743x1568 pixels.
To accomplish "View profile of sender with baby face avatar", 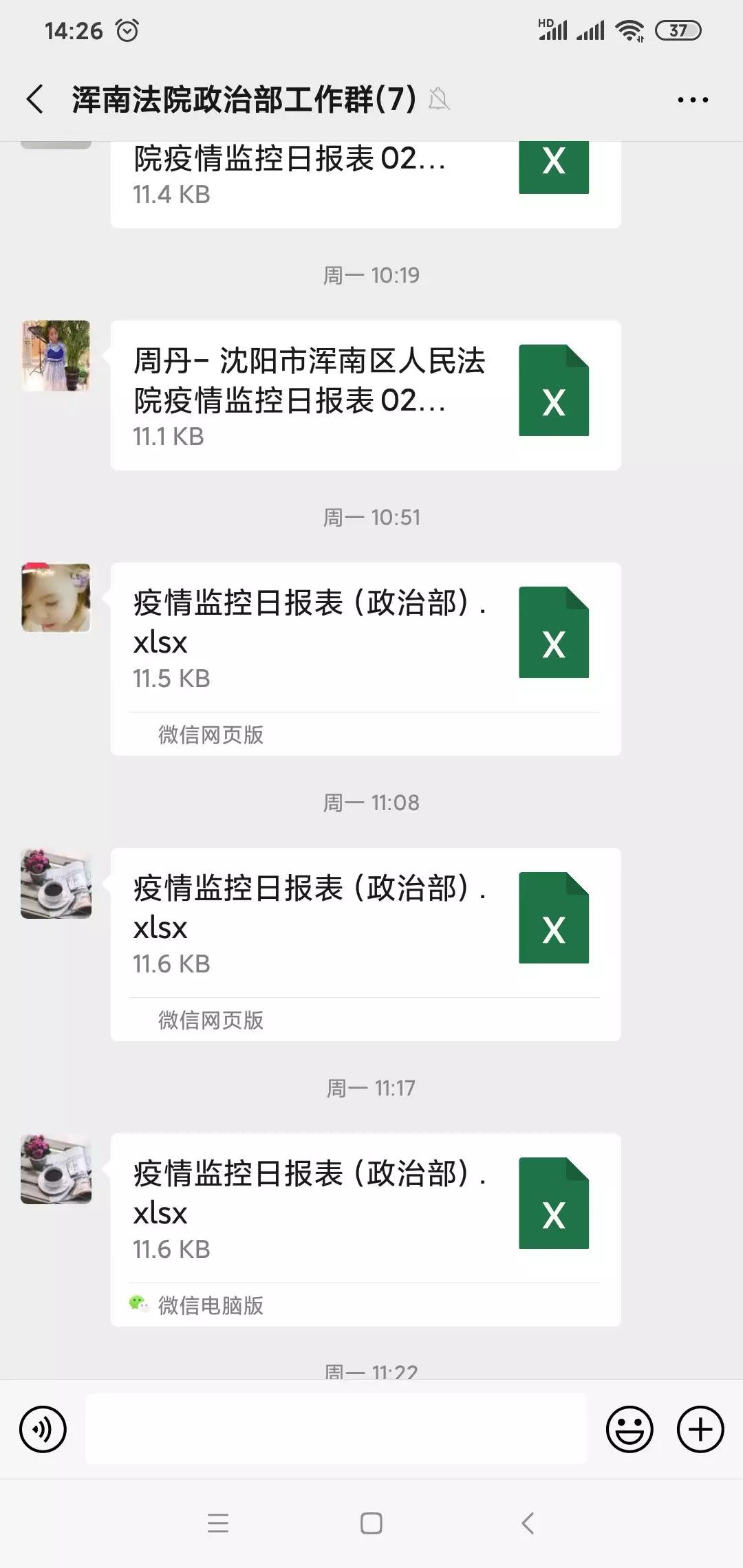I will pyautogui.click(x=56, y=598).
